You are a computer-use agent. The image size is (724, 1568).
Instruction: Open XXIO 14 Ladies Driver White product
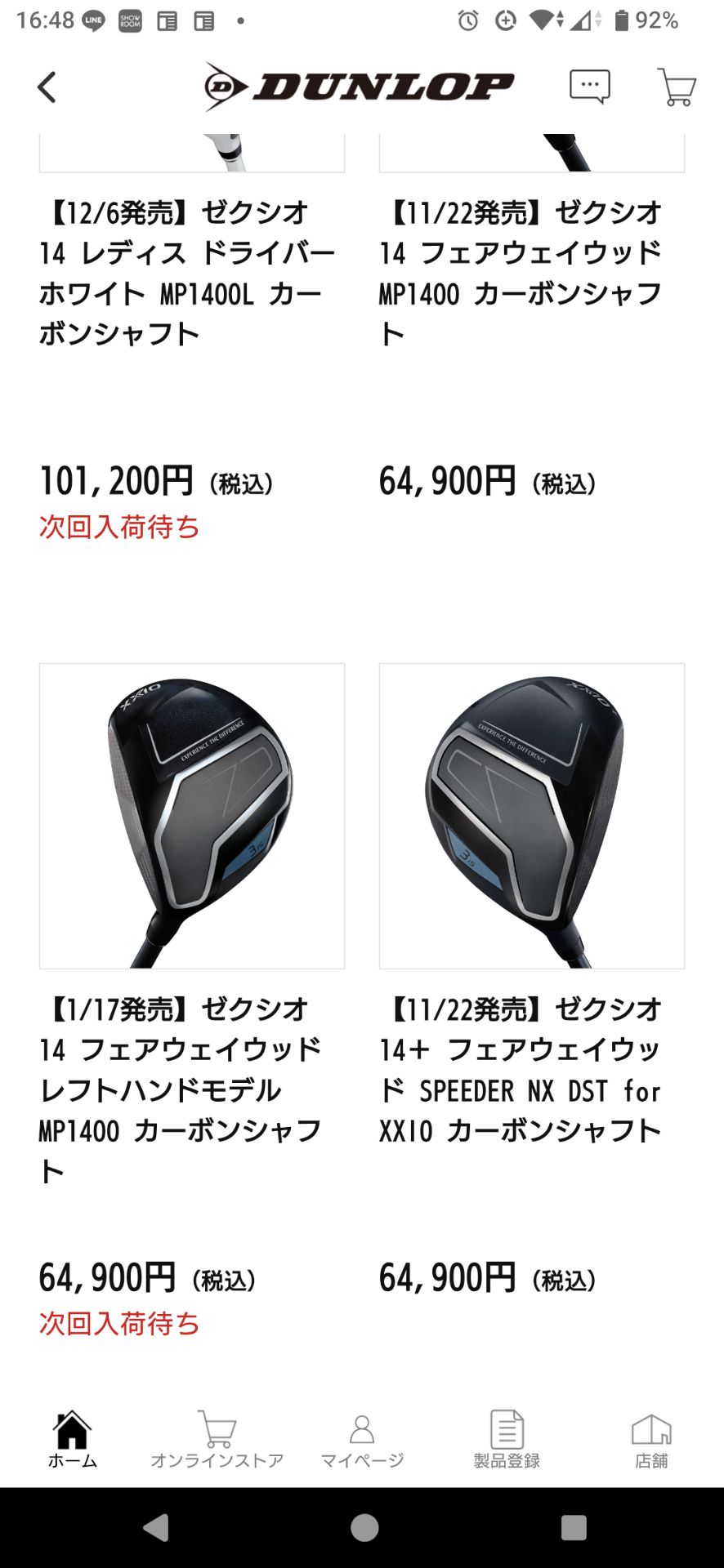click(x=186, y=274)
